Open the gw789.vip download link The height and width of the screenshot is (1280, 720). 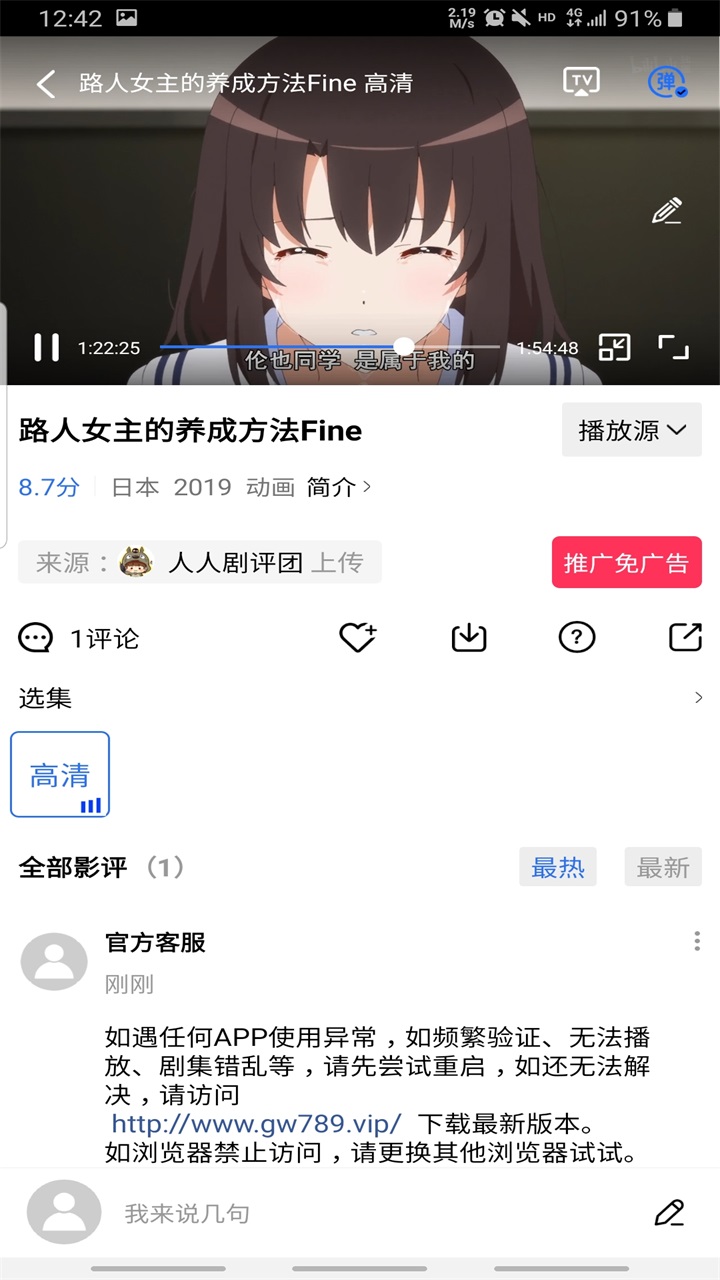point(247,1122)
